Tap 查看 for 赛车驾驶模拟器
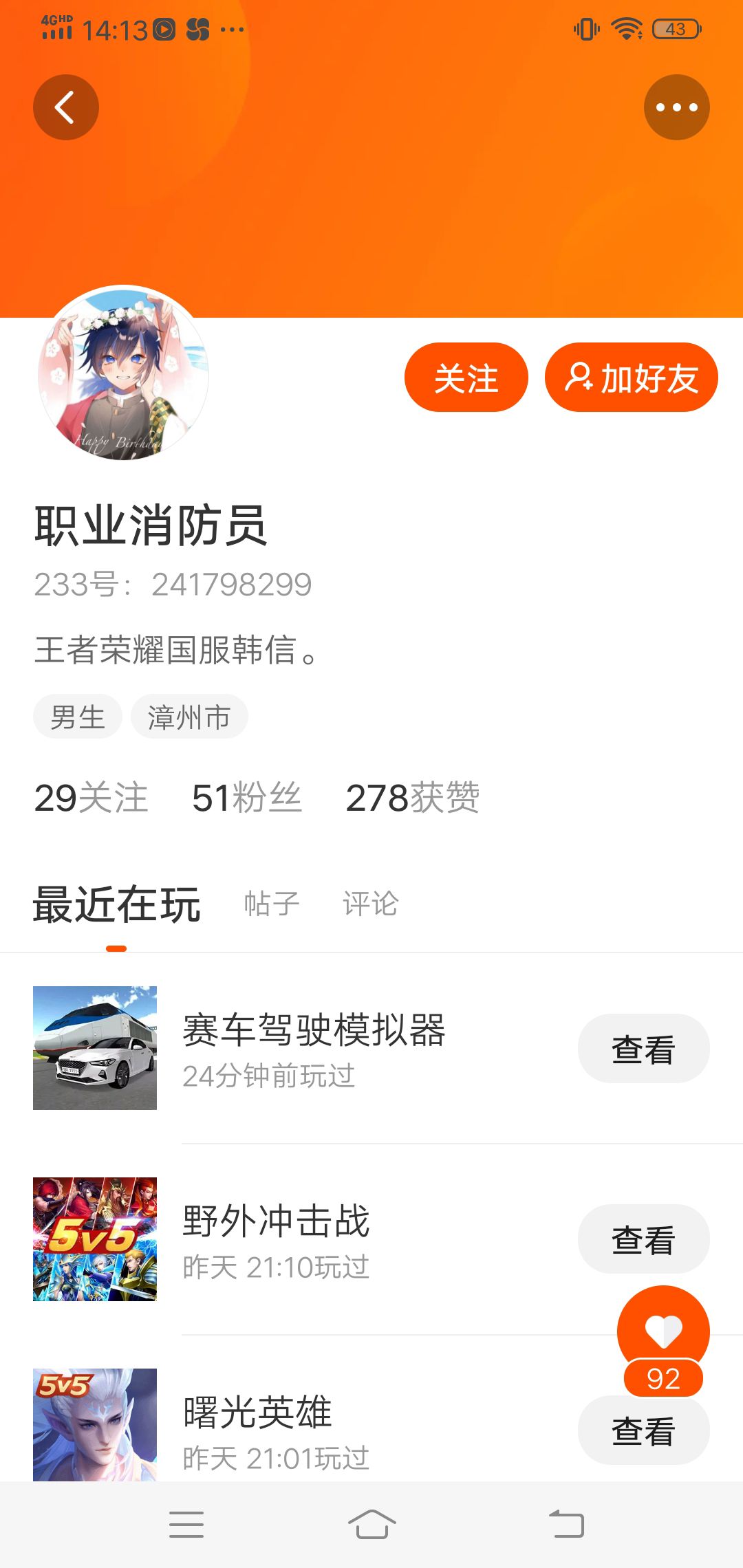 click(x=644, y=1049)
